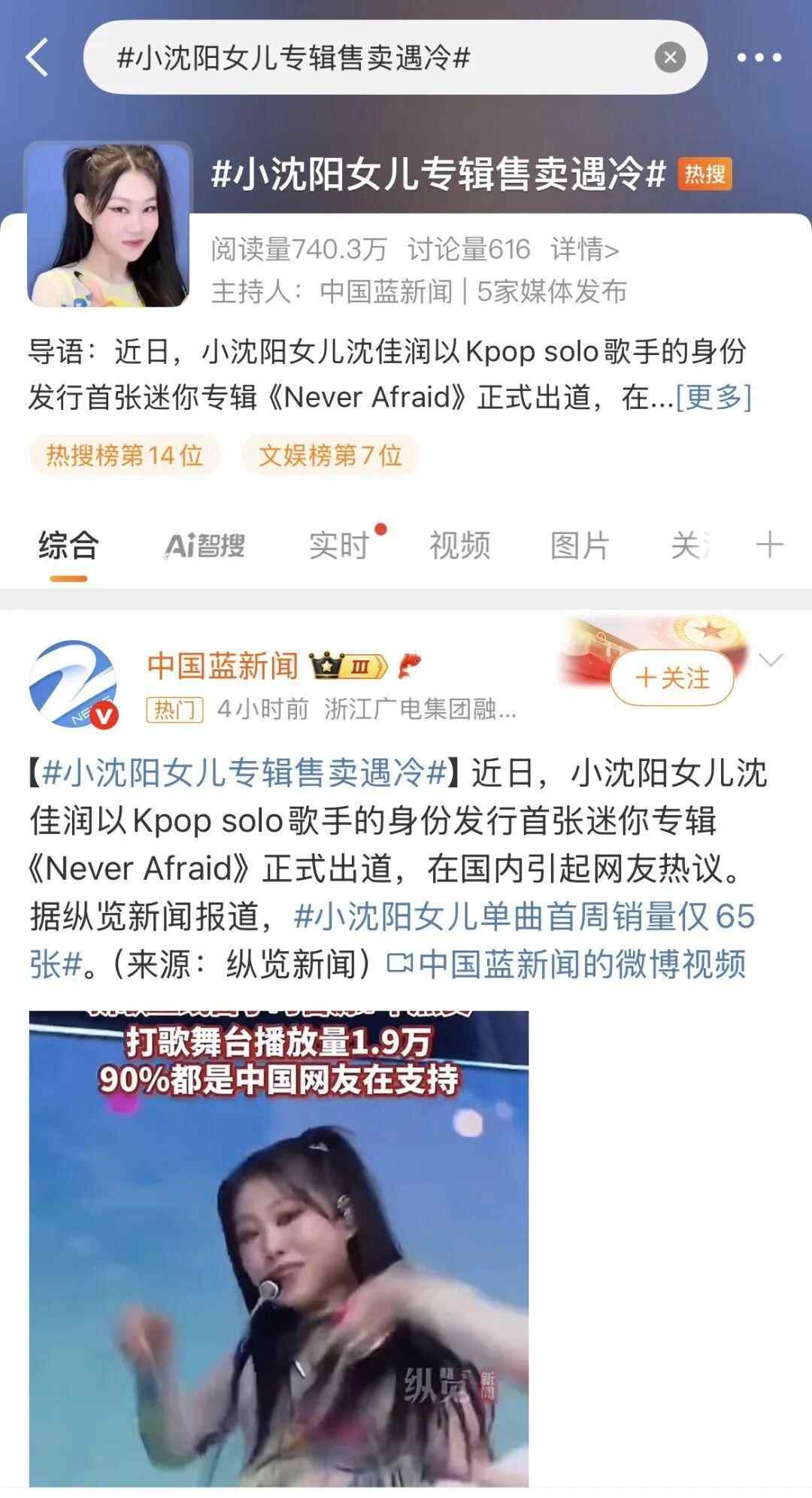This screenshot has width=812, height=1498.
Task: Expand the post options chevron
Action: [x=771, y=660]
